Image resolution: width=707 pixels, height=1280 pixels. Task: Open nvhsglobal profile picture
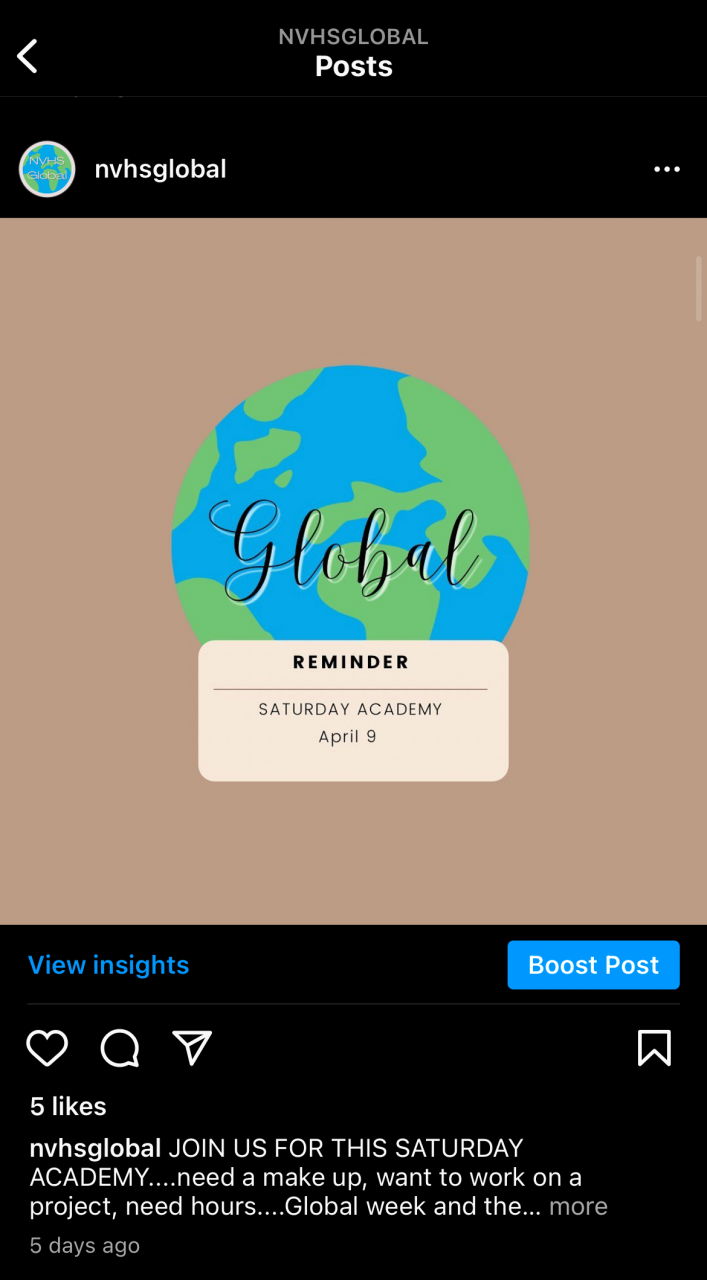[47, 169]
